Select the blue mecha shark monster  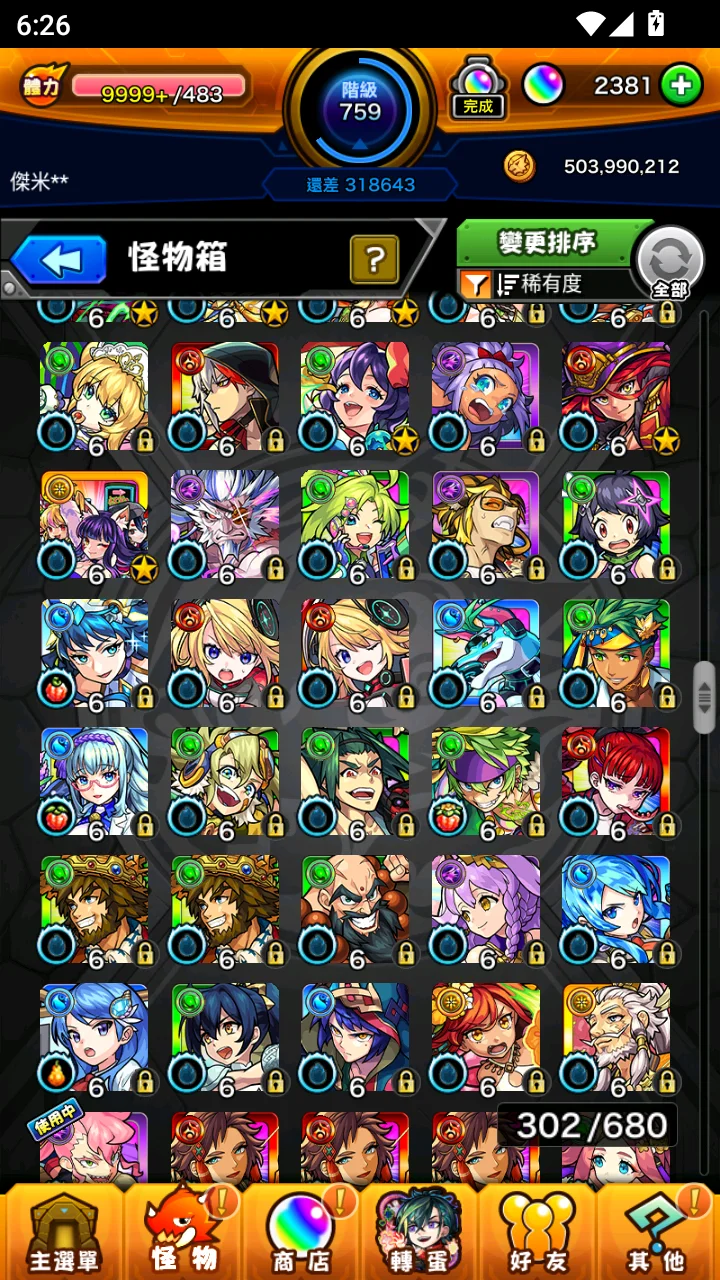(x=485, y=653)
